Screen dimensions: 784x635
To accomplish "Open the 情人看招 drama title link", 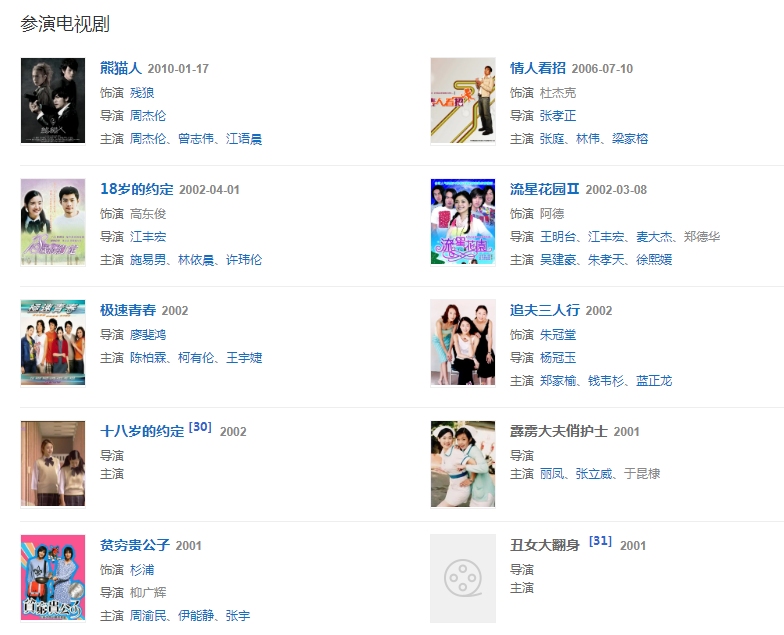I will (538, 68).
